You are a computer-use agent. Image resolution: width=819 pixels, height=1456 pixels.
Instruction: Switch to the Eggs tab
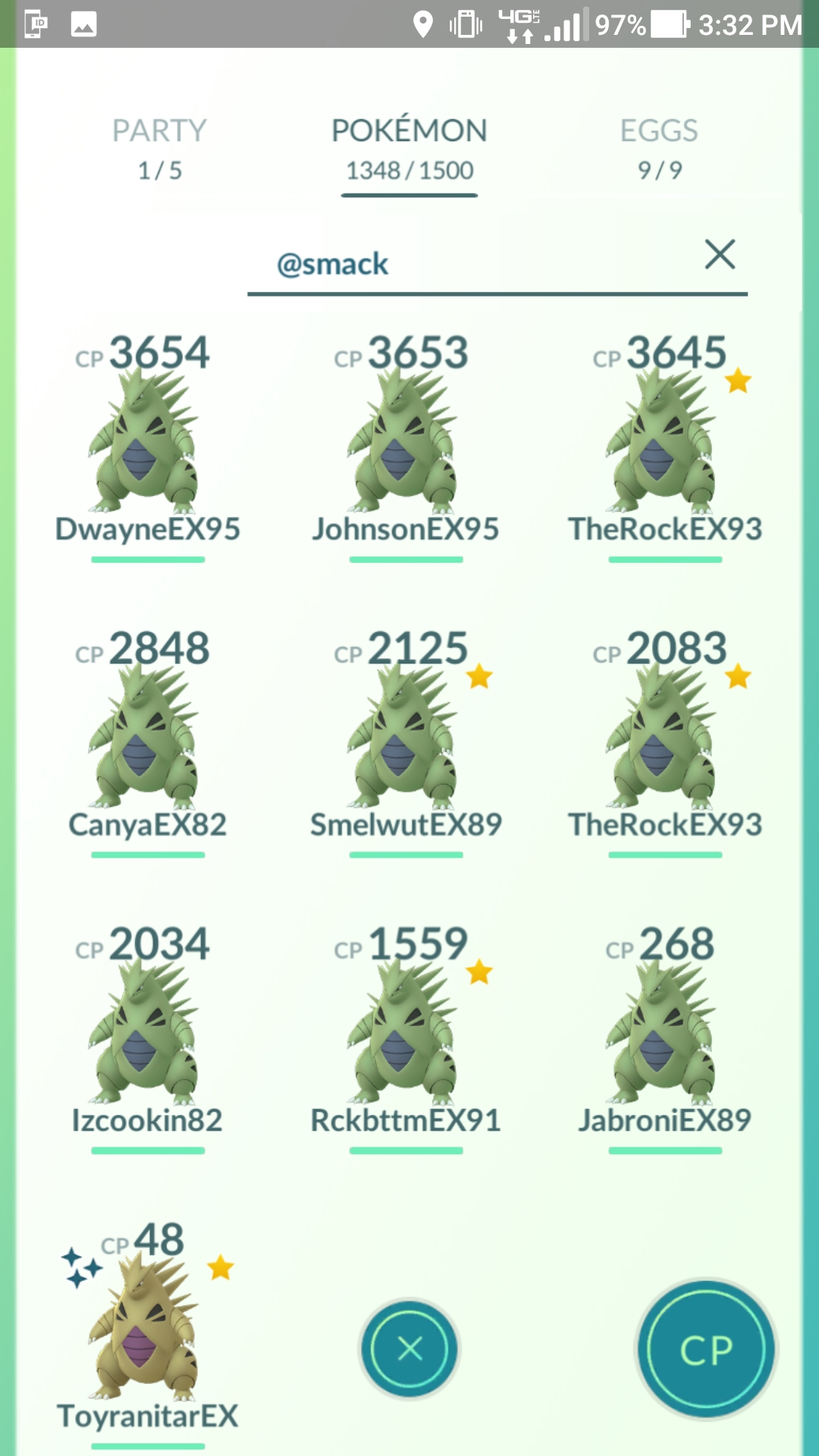click(x=659, y=149)
